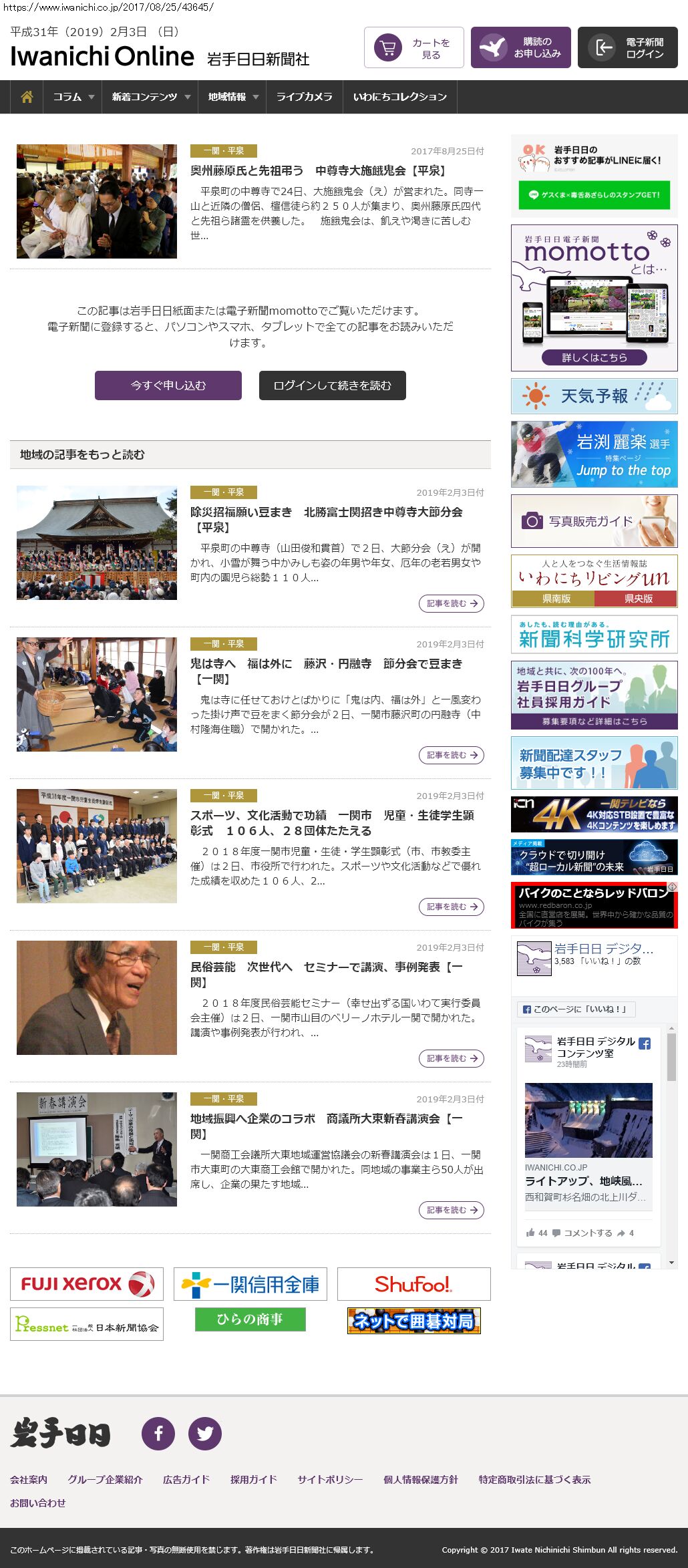The height and width of the screenshot is (1568, 688).
Task: Open the 会社案内 footer link
Action: (x=29, y=1479)
